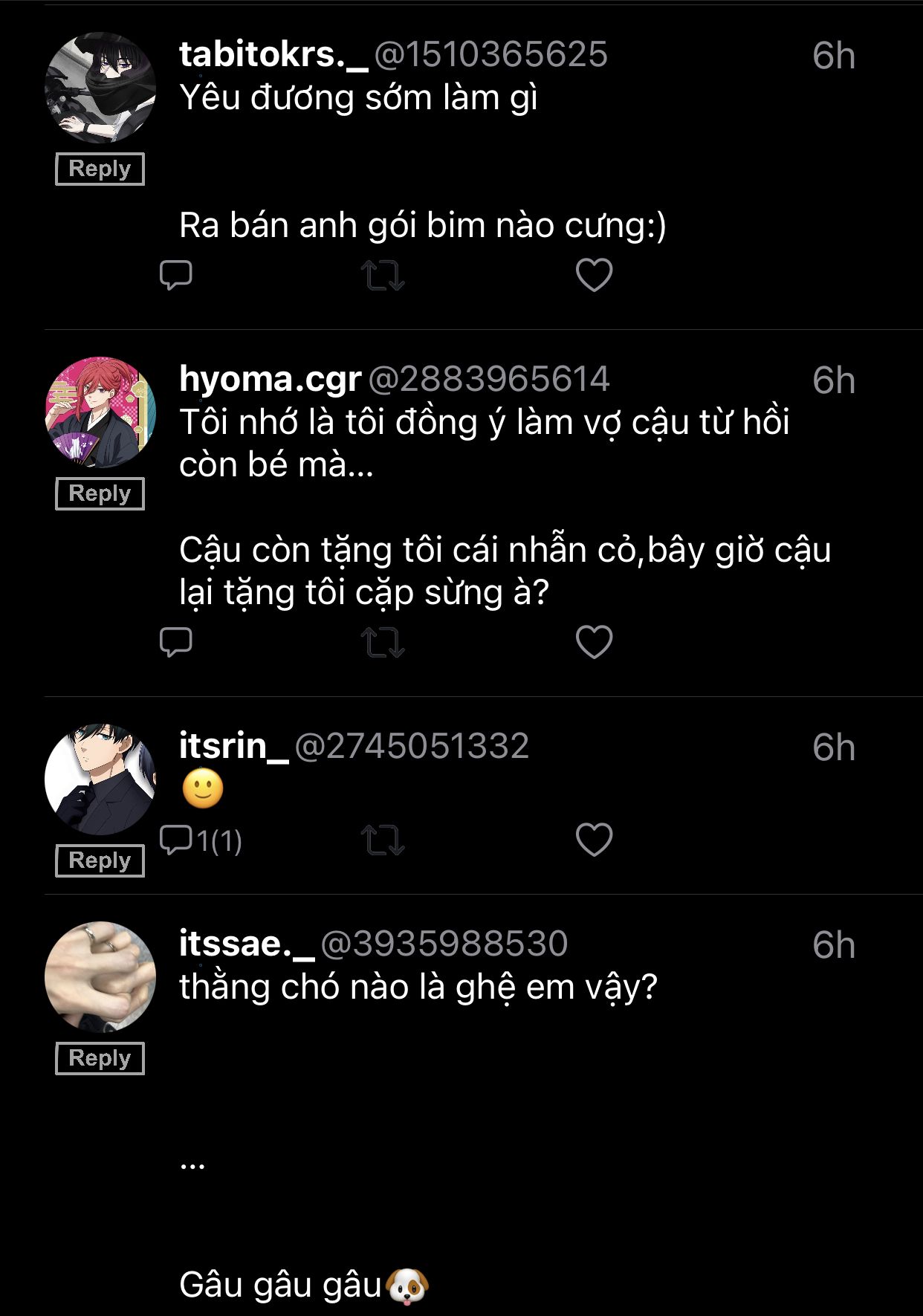The height and width of the screenshot is (1316, 923).
Task: Open comment icon on tabitokrs._'s post
Action: tap(176, 275)
